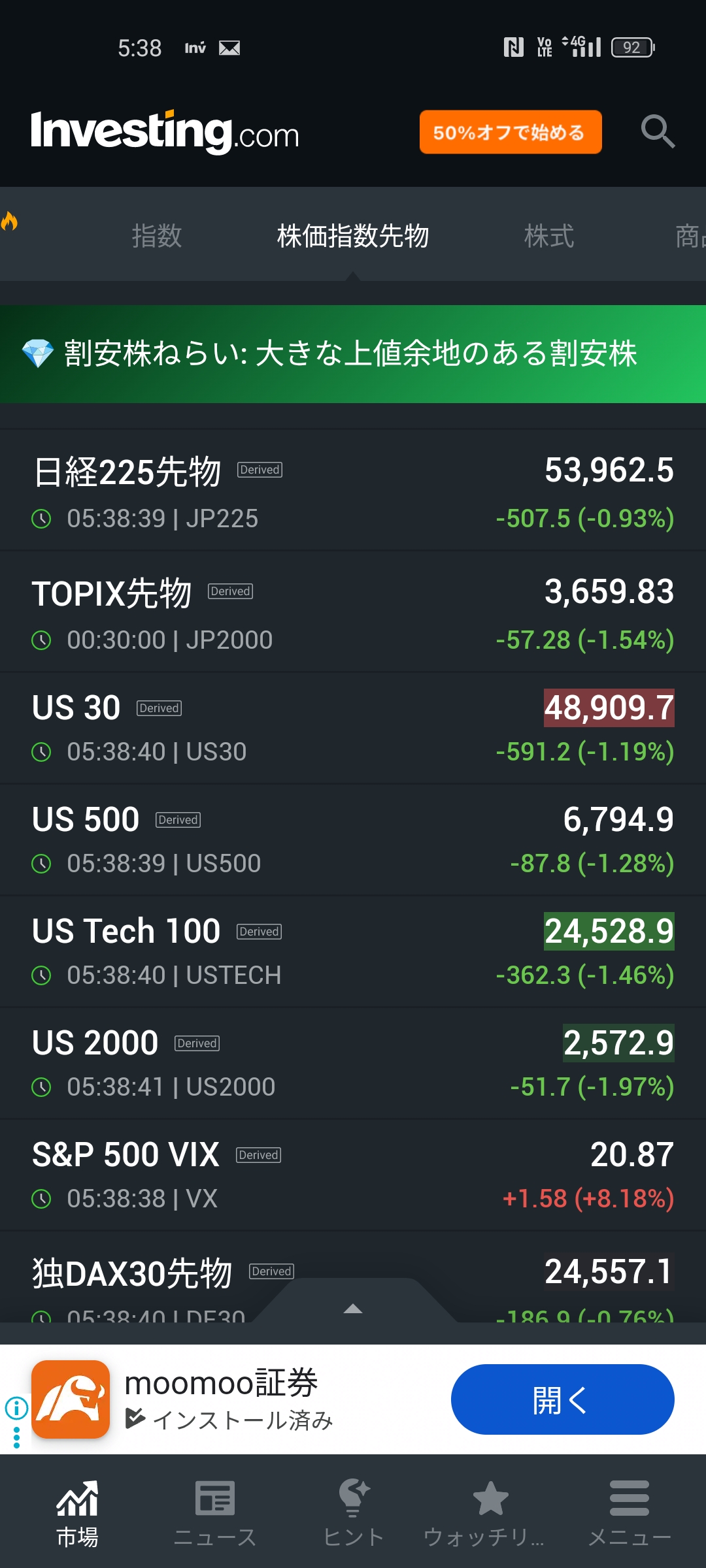Open the trending flame tab
Screen dimensions: 706x1568
pyautogui.click(x=9, y=222)
